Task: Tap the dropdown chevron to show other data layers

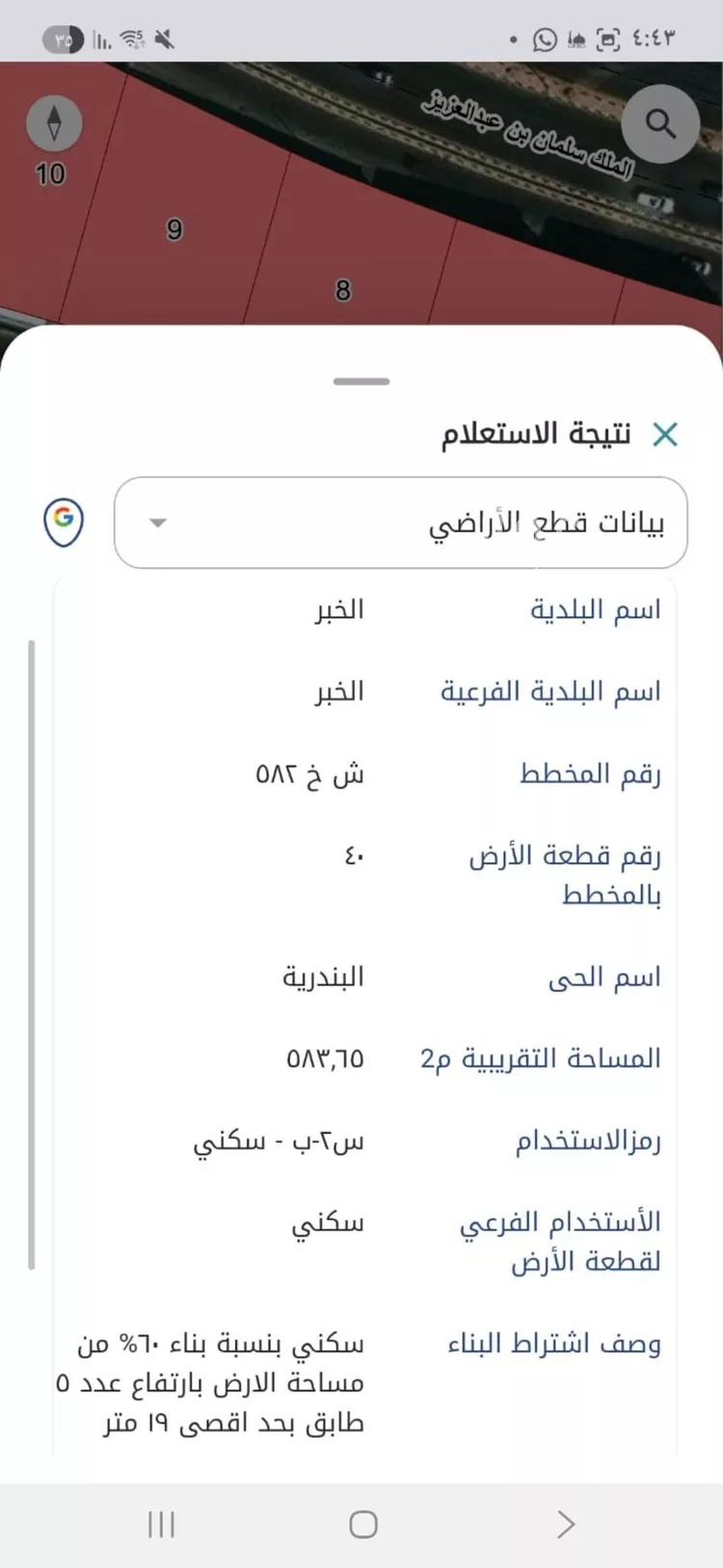Action: [157, 522]
